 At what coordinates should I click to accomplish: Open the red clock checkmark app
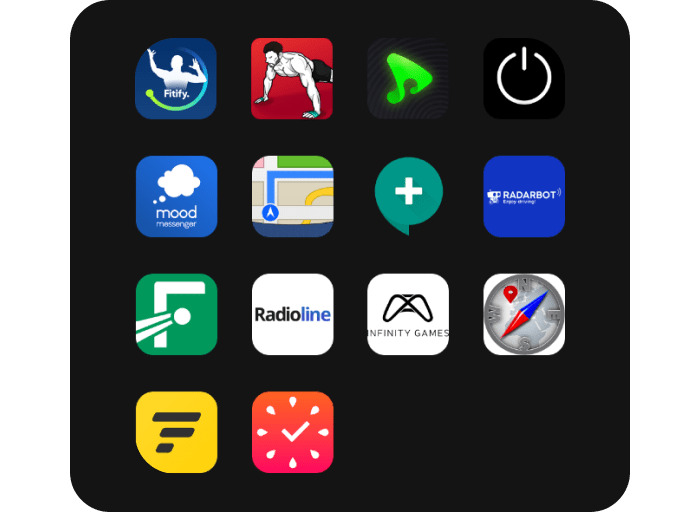[x=292, y=432]
